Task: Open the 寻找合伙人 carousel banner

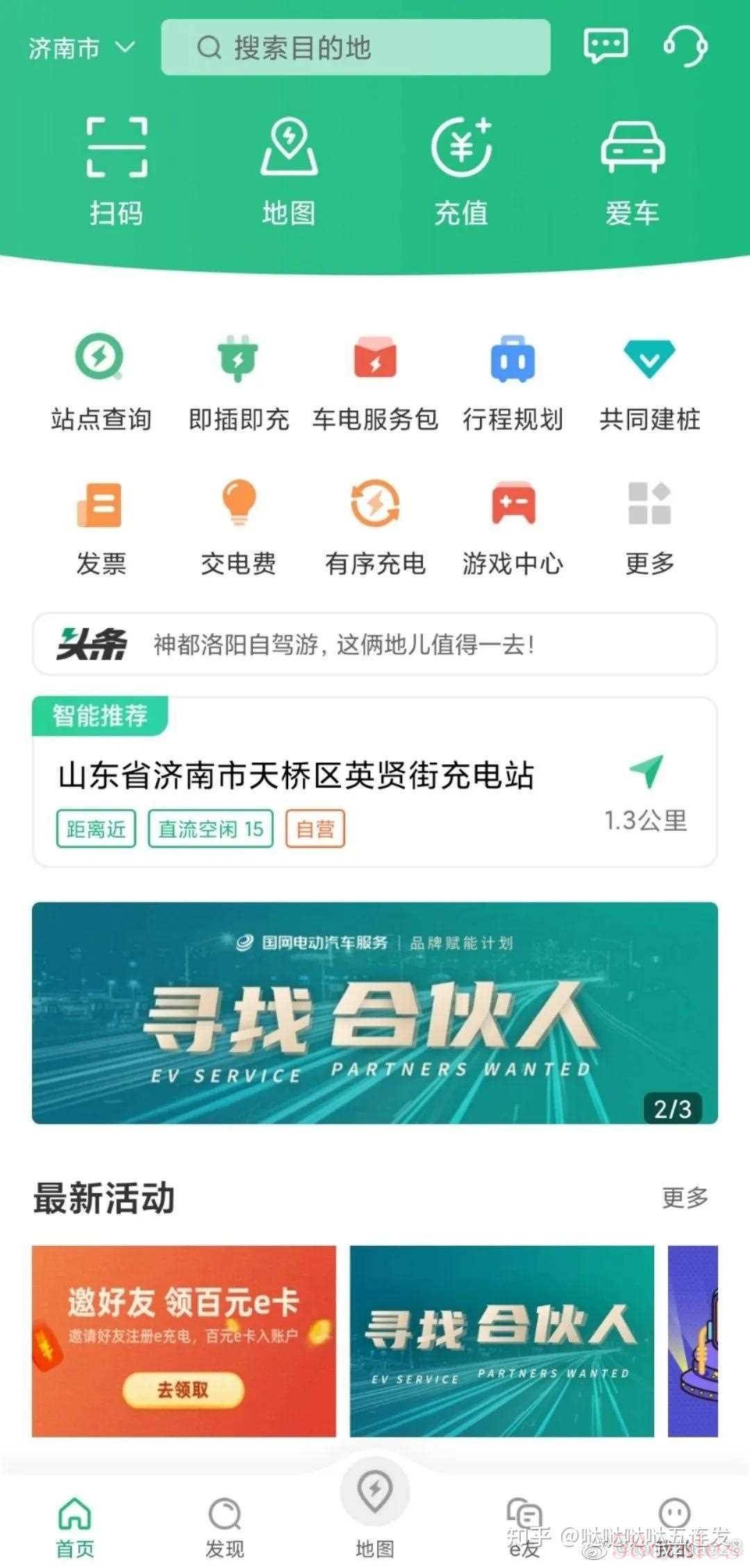Action: click(x=375, y=1012)
